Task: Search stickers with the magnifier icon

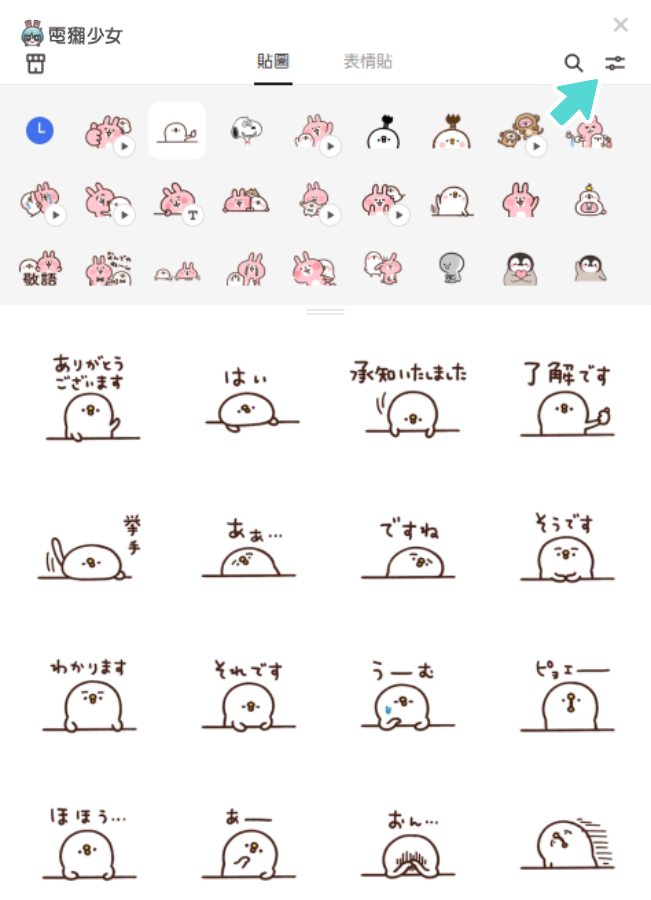Action: [x=573, y=63]
